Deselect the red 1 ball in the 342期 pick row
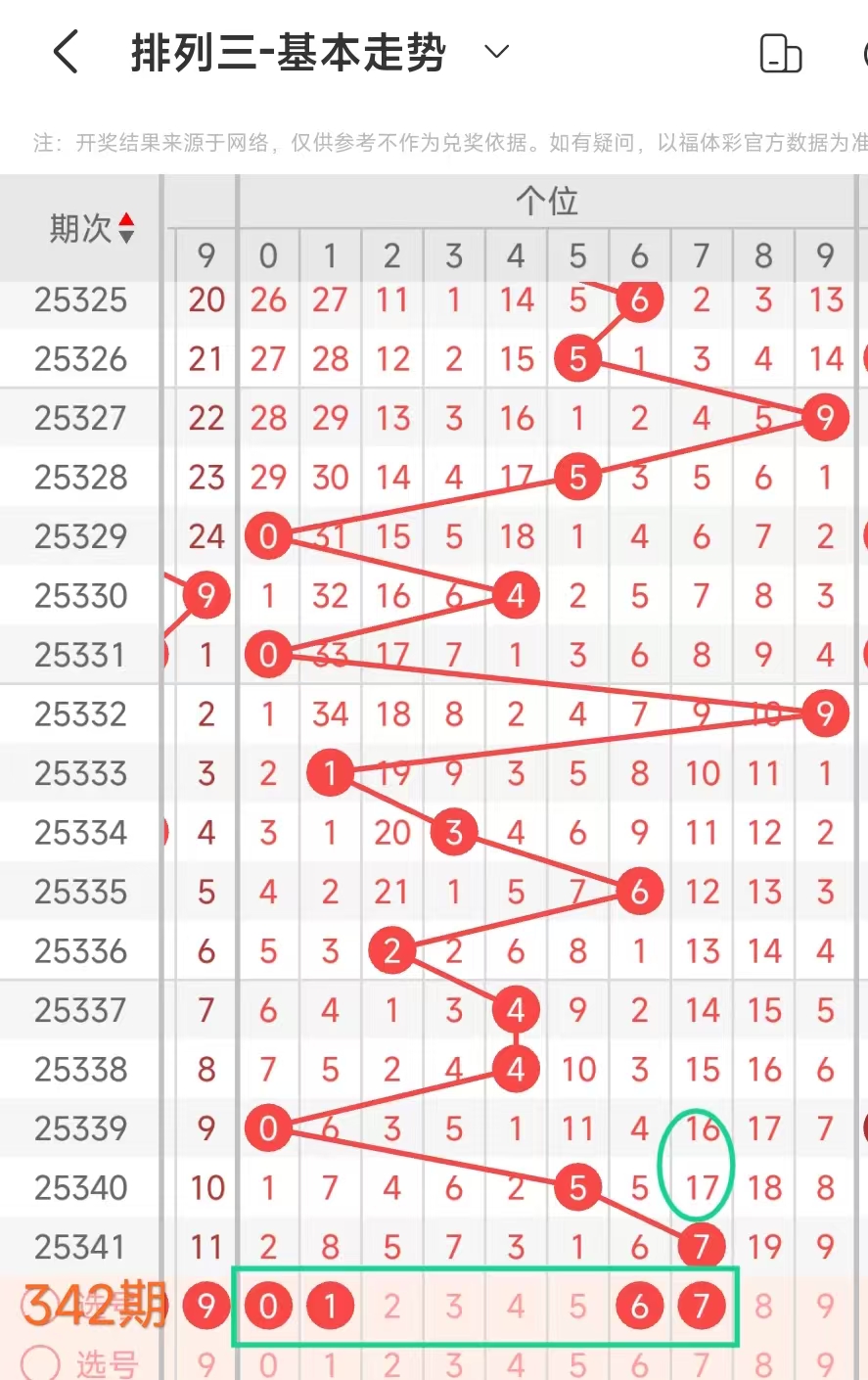868x1380 pixels. pyautogui.click(x=331, y=1306)
